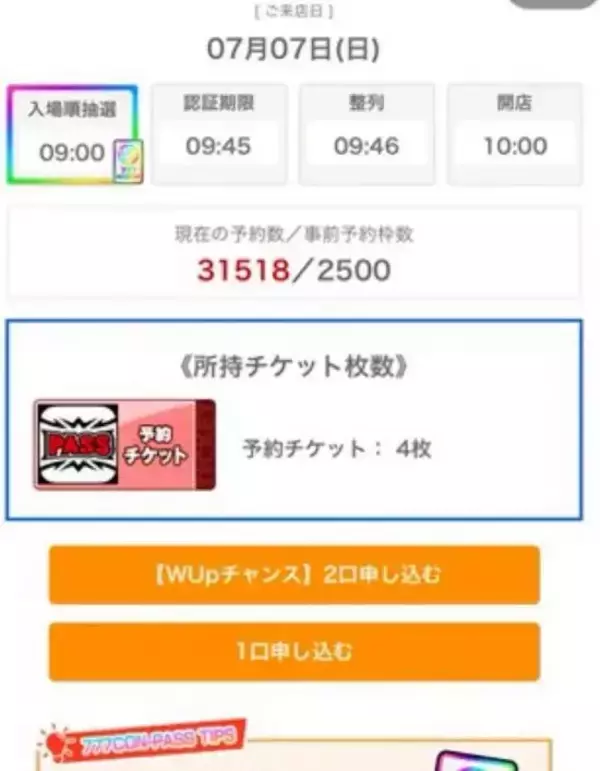
Task: Apply with the 1口申し込む button
Action: pyautogui.click(x=294, y=652)
